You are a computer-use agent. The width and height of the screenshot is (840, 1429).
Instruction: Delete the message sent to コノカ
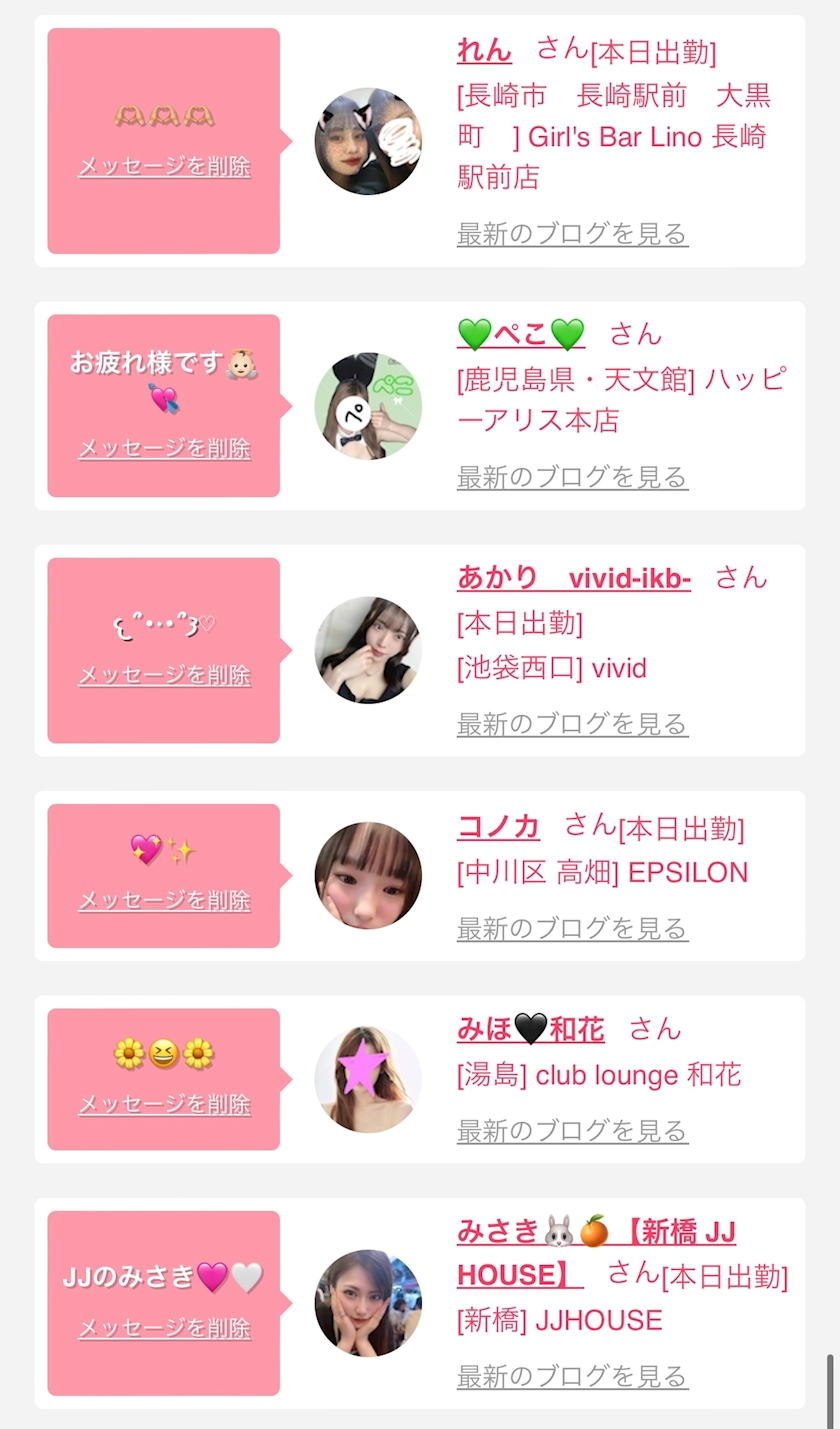[164, 901]
